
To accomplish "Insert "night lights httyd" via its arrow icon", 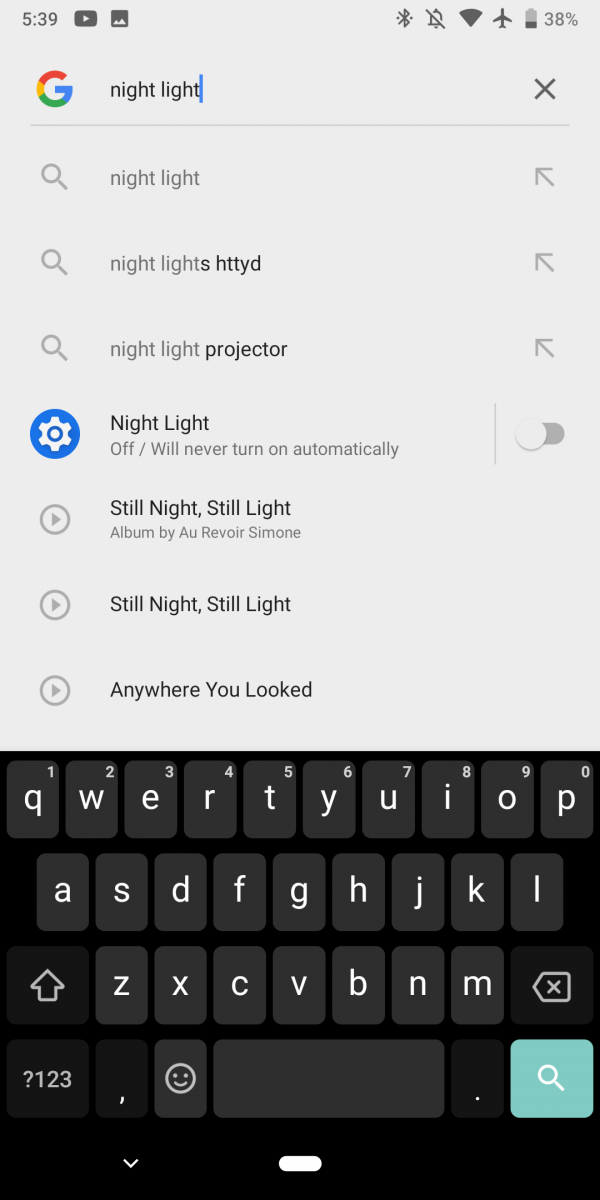I will coord(544,263).
